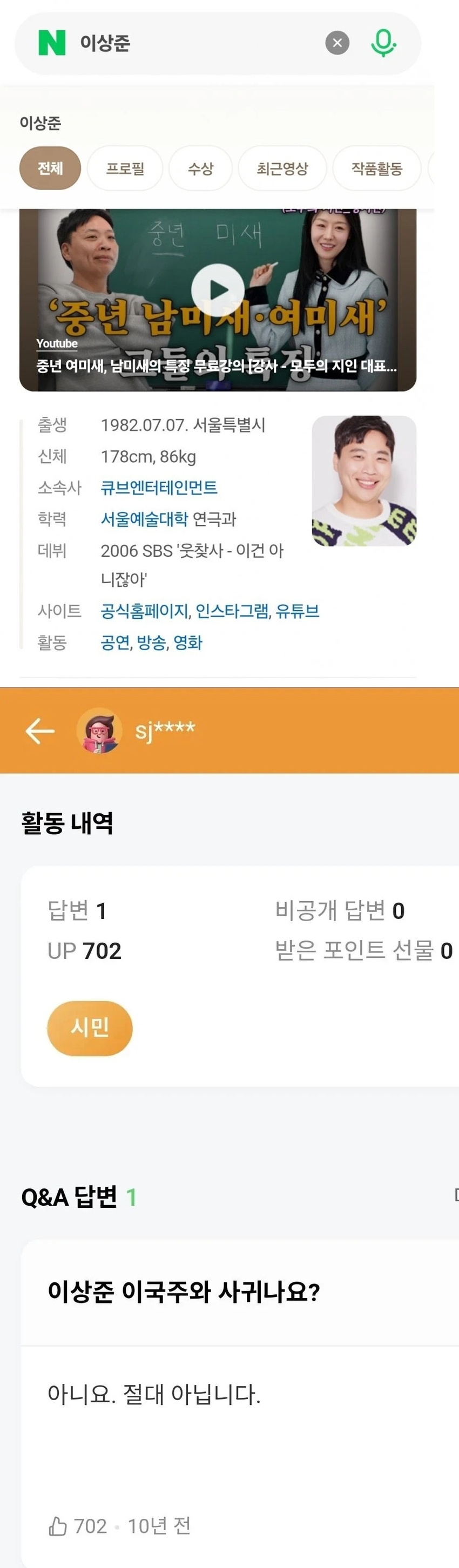View the 방송 activity link
459x1568 pixels.
pos(152,642)
